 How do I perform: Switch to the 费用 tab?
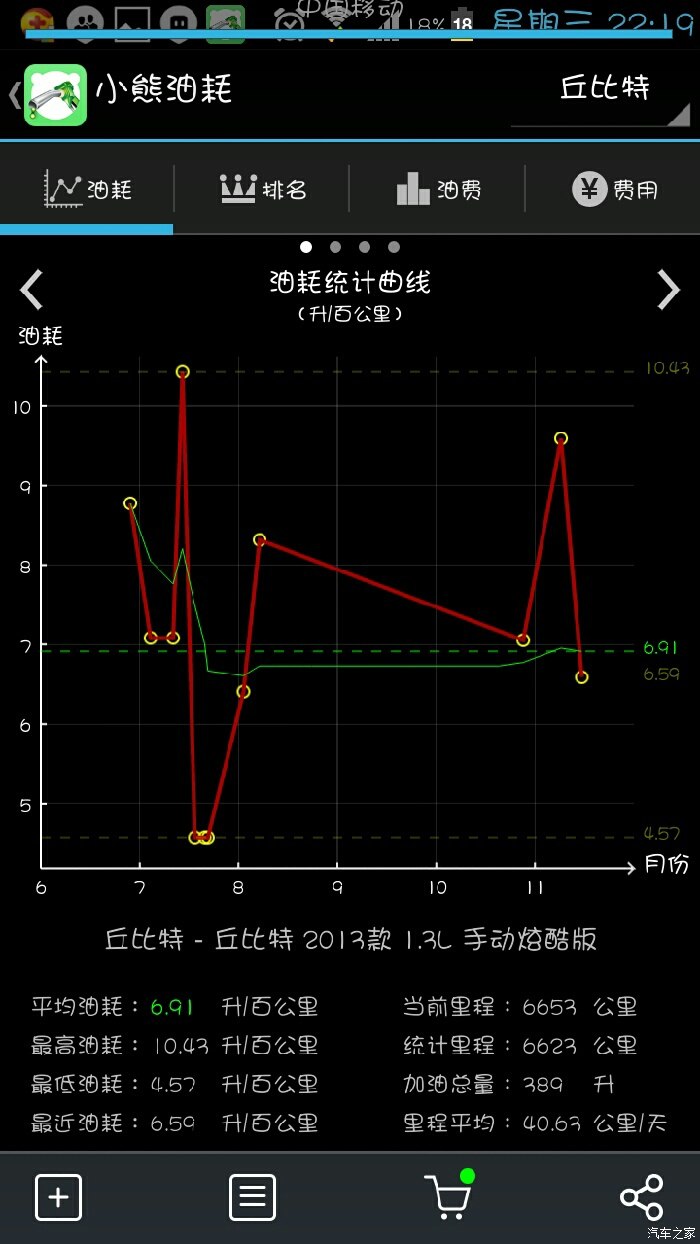(614, 188)
